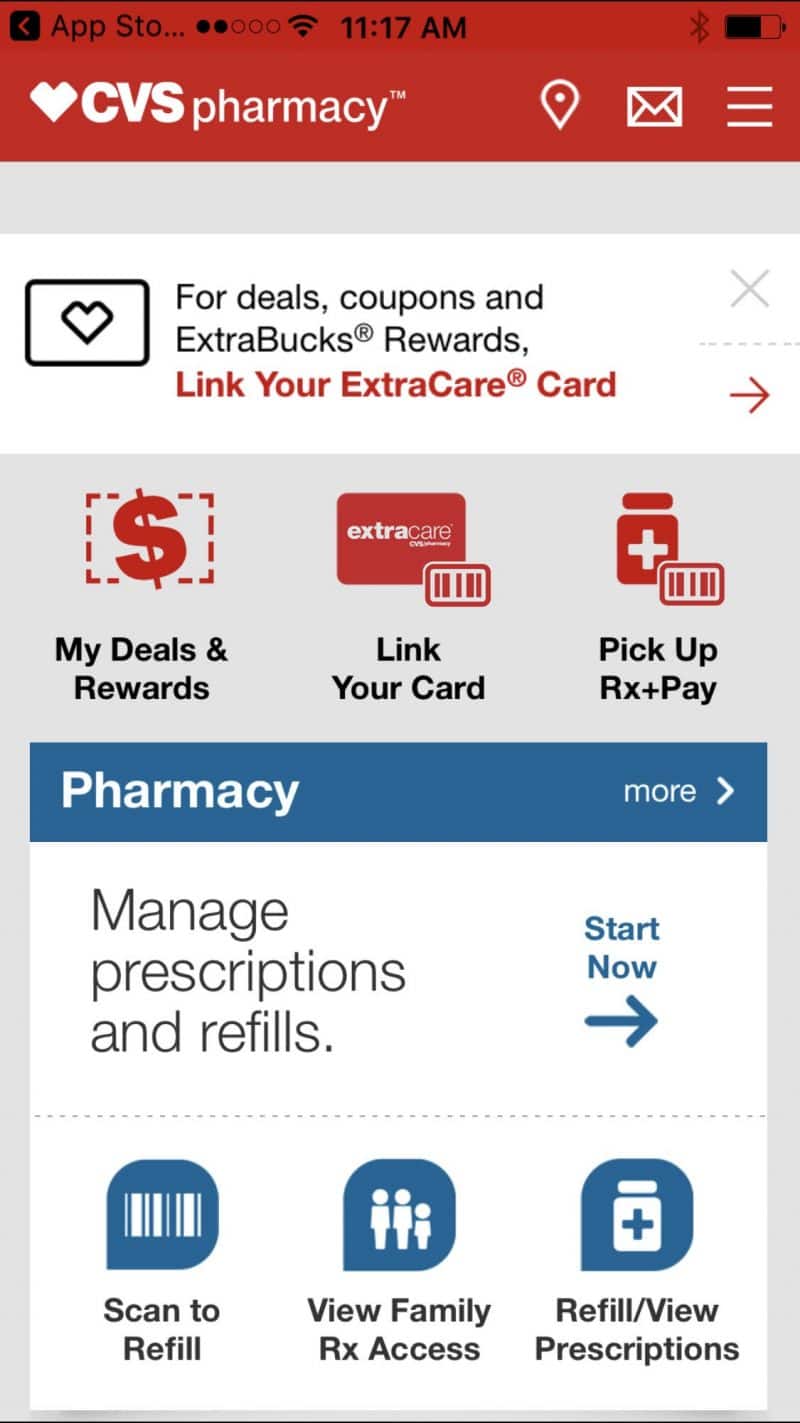
Task: Open Scan to Refill
Action: click(162, 1262)
